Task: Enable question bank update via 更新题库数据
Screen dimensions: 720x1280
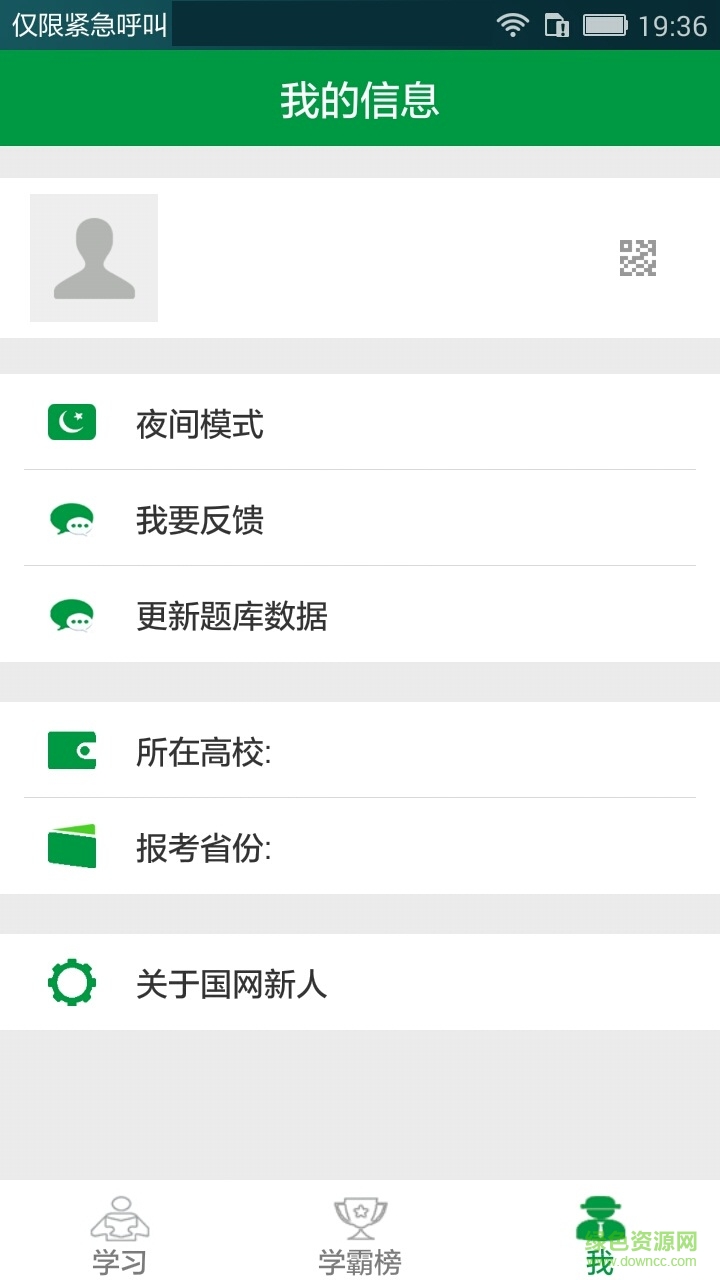Action: (360, 616)
